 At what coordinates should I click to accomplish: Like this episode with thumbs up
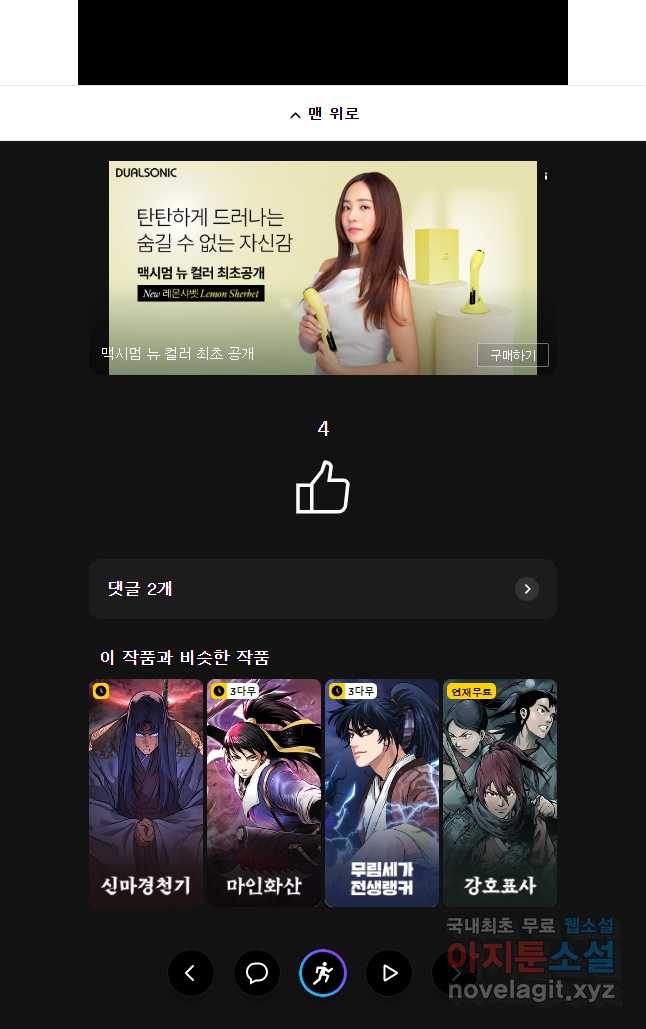tap(323, 488)
